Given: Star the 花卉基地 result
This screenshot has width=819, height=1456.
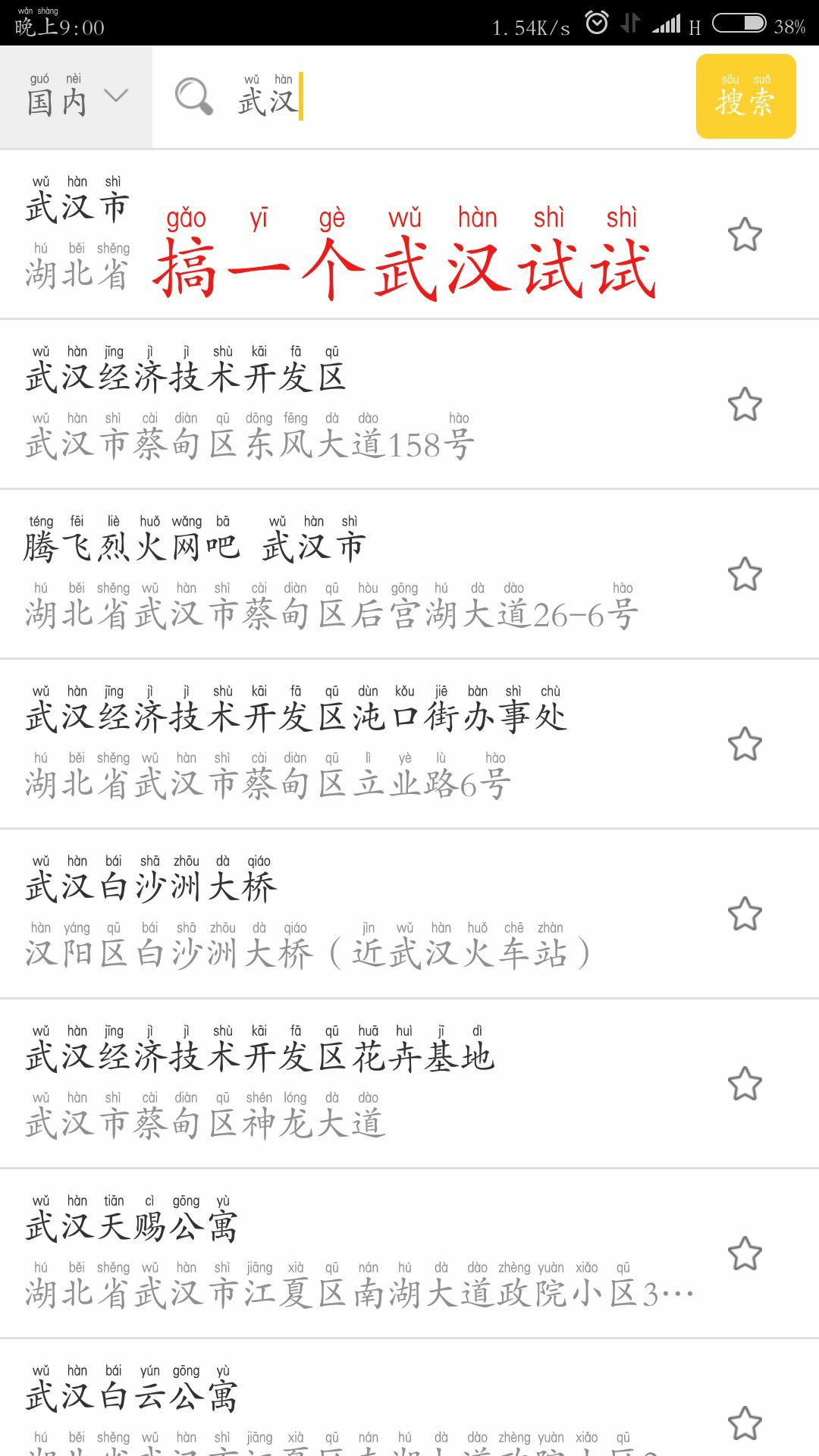Looking at the screenshot, I should [x=745, y=1084].
